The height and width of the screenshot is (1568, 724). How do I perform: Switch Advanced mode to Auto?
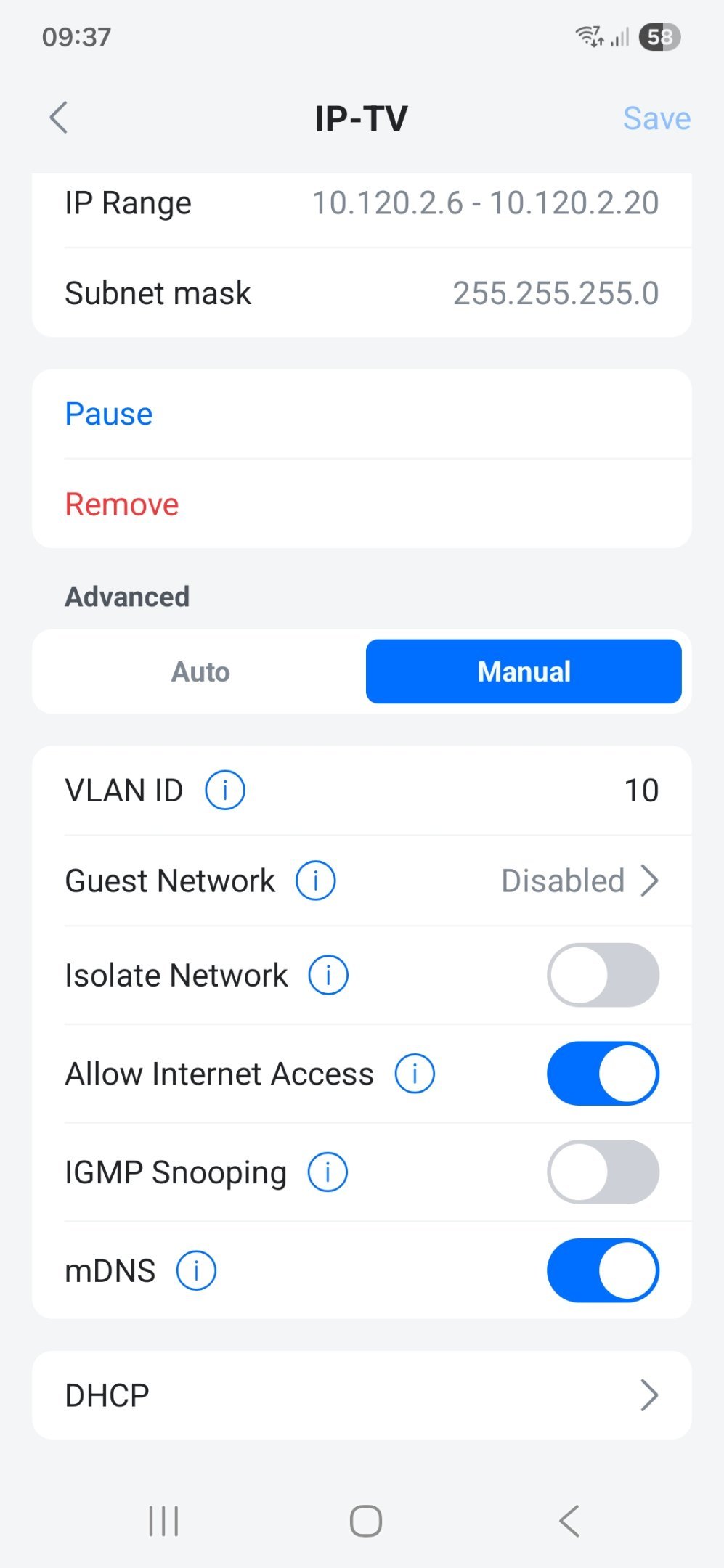click(x=200, y=671)
